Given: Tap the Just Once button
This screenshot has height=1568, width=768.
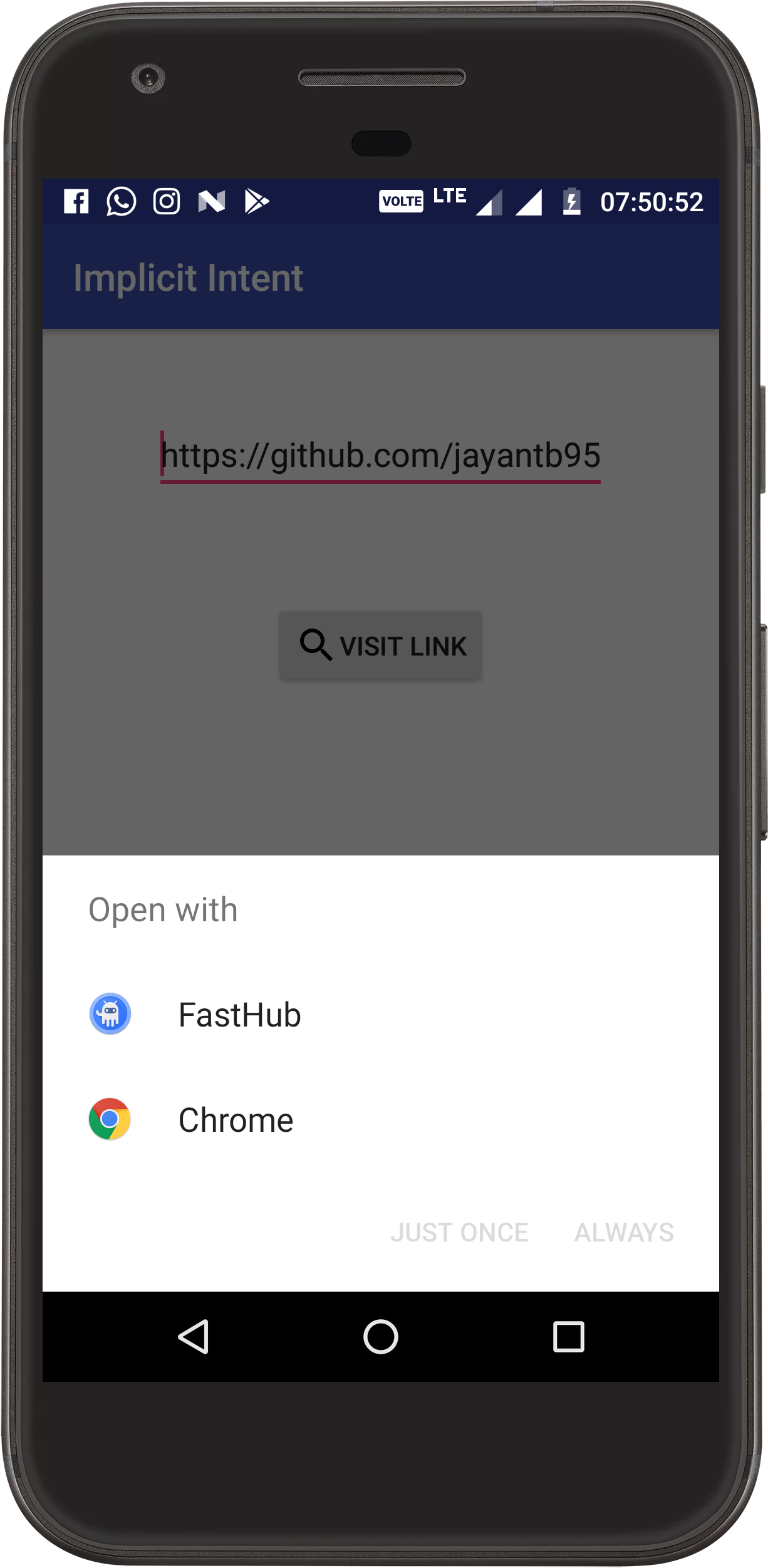Looking at the screenshot, I should (x=459, y=1232).
